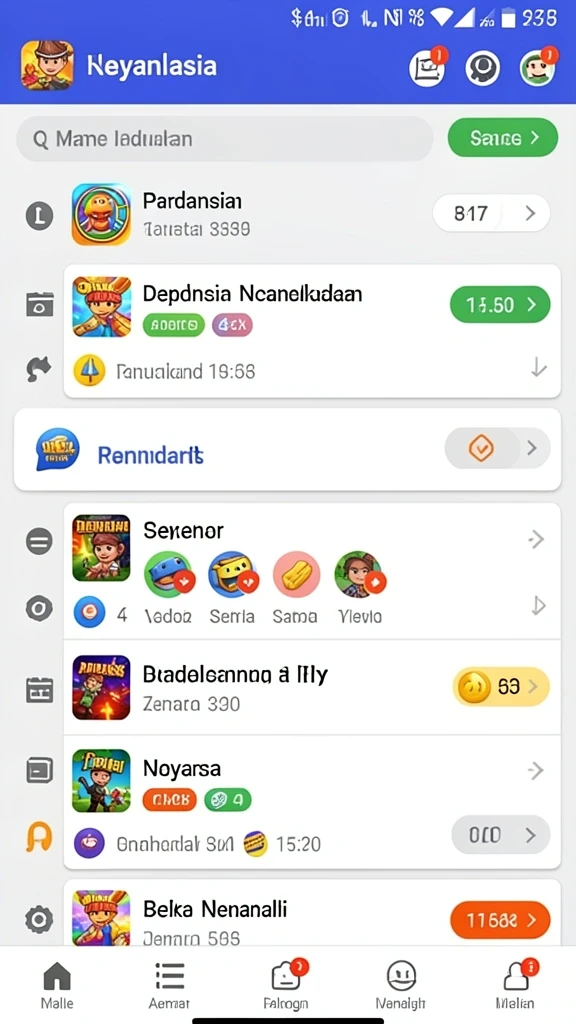Open the Senenor row chevron

click(x=536, y=539)
